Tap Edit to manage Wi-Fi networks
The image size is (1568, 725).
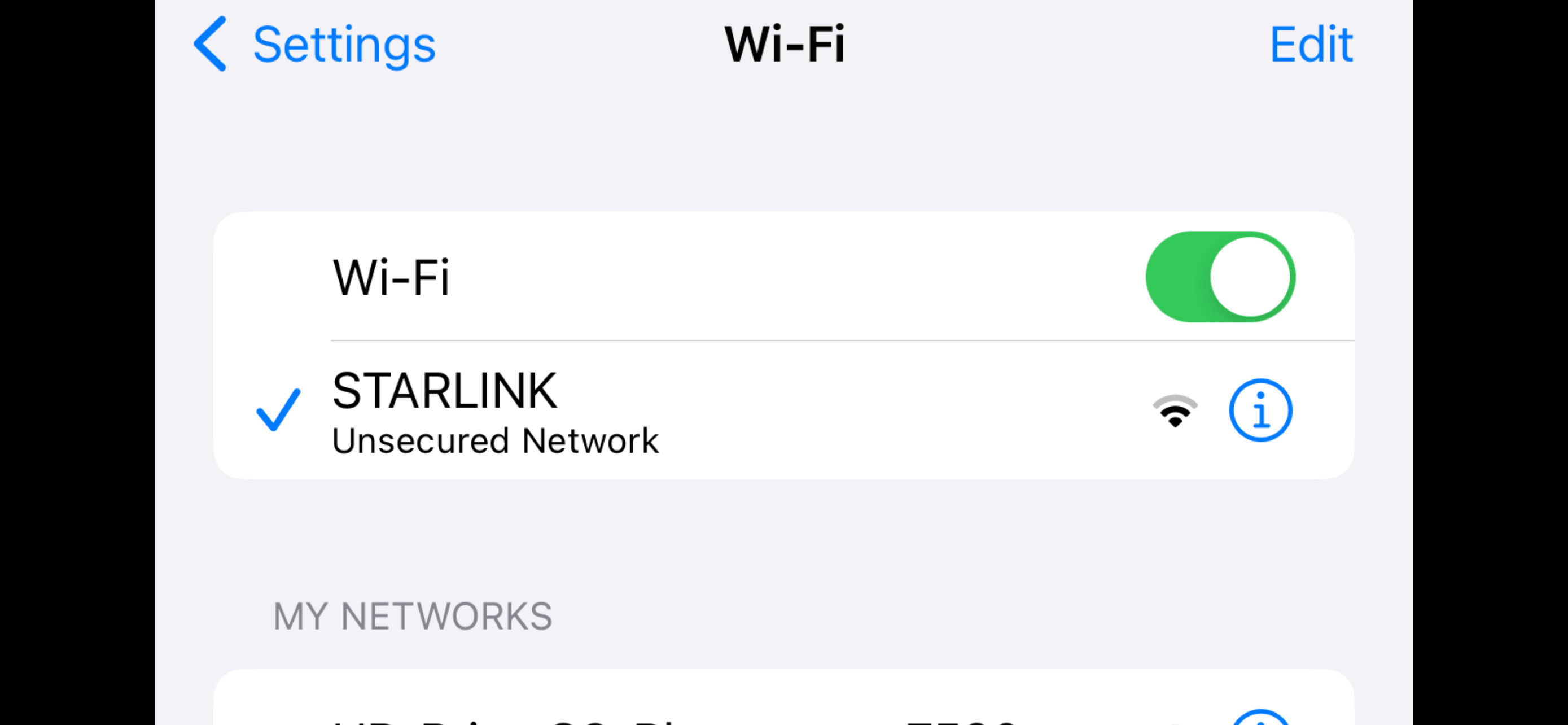point(1311,45)
